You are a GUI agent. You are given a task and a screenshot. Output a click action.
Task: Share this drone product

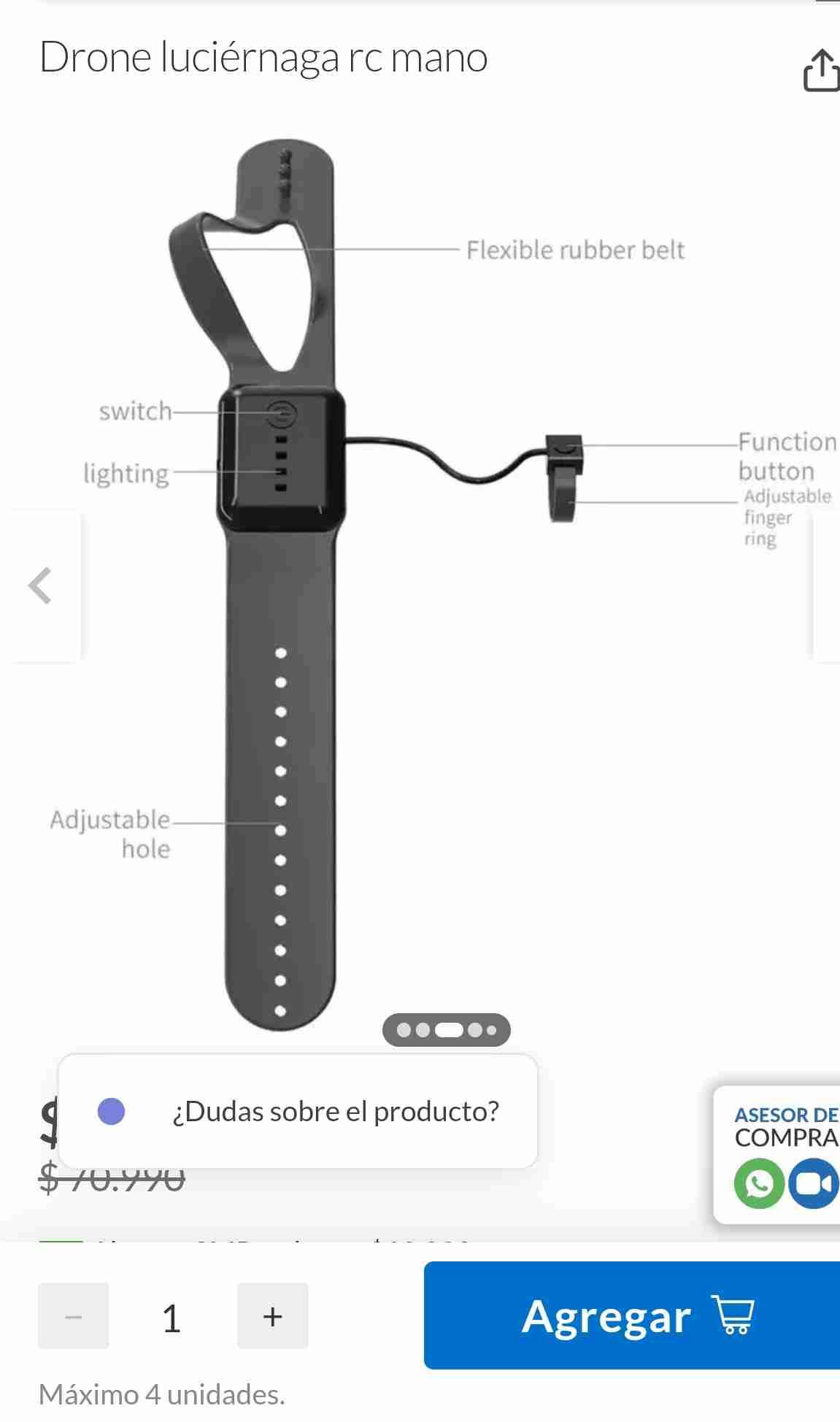(x=820, y=71)
